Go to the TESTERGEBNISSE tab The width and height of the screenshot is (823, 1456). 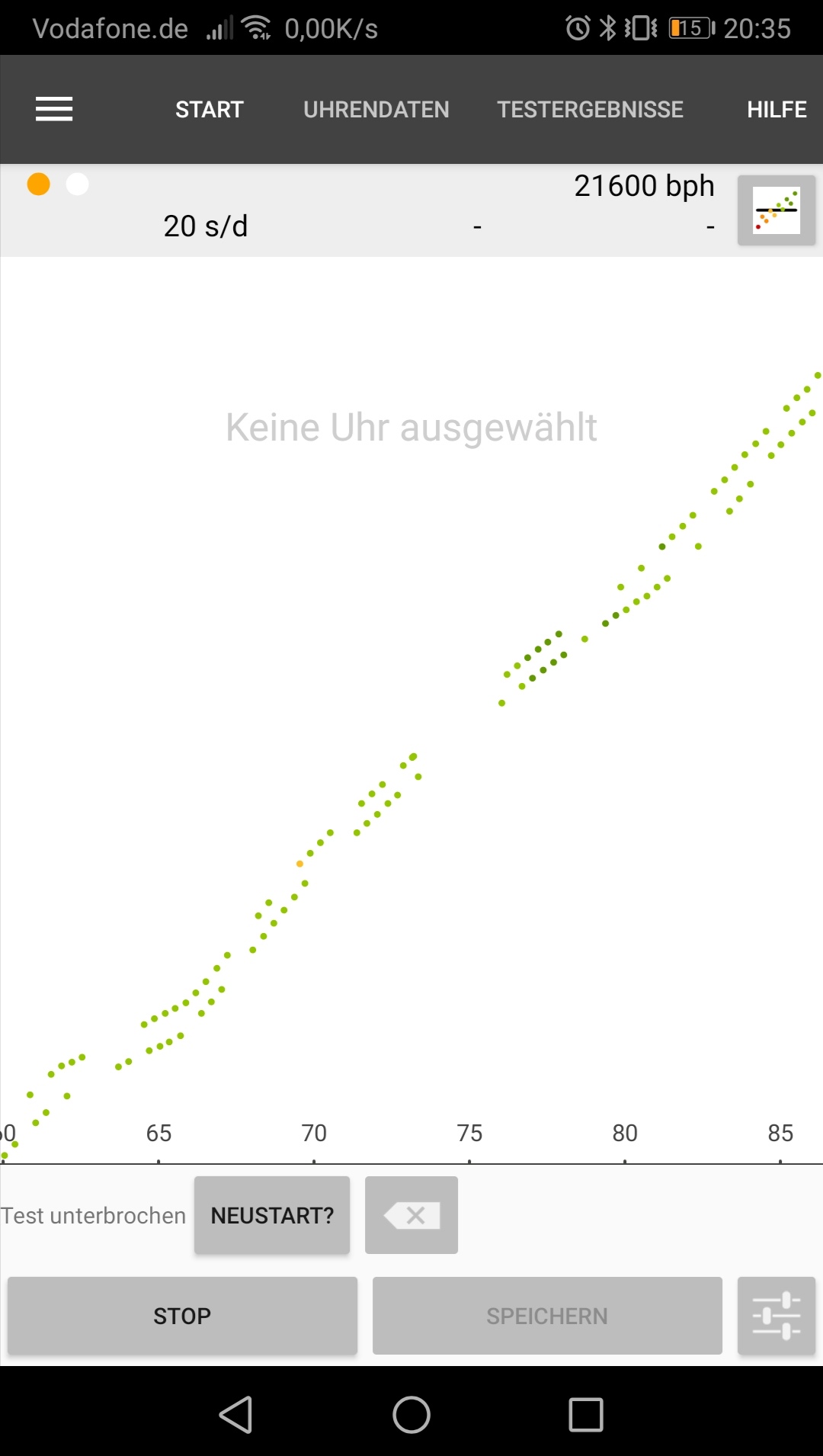click(x=591, y=110)
